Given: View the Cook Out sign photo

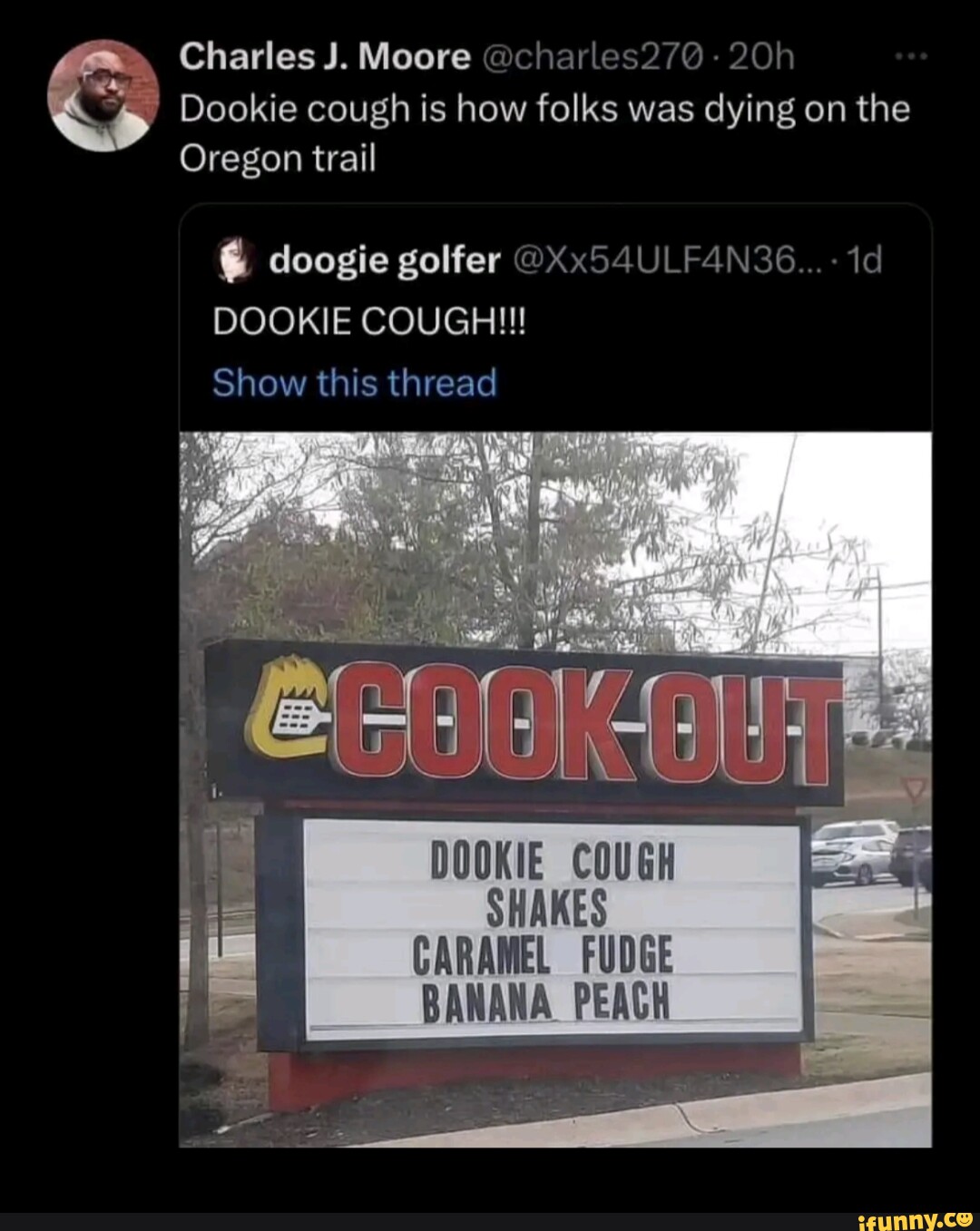Looking at the screenshot, I should [554, 789].
